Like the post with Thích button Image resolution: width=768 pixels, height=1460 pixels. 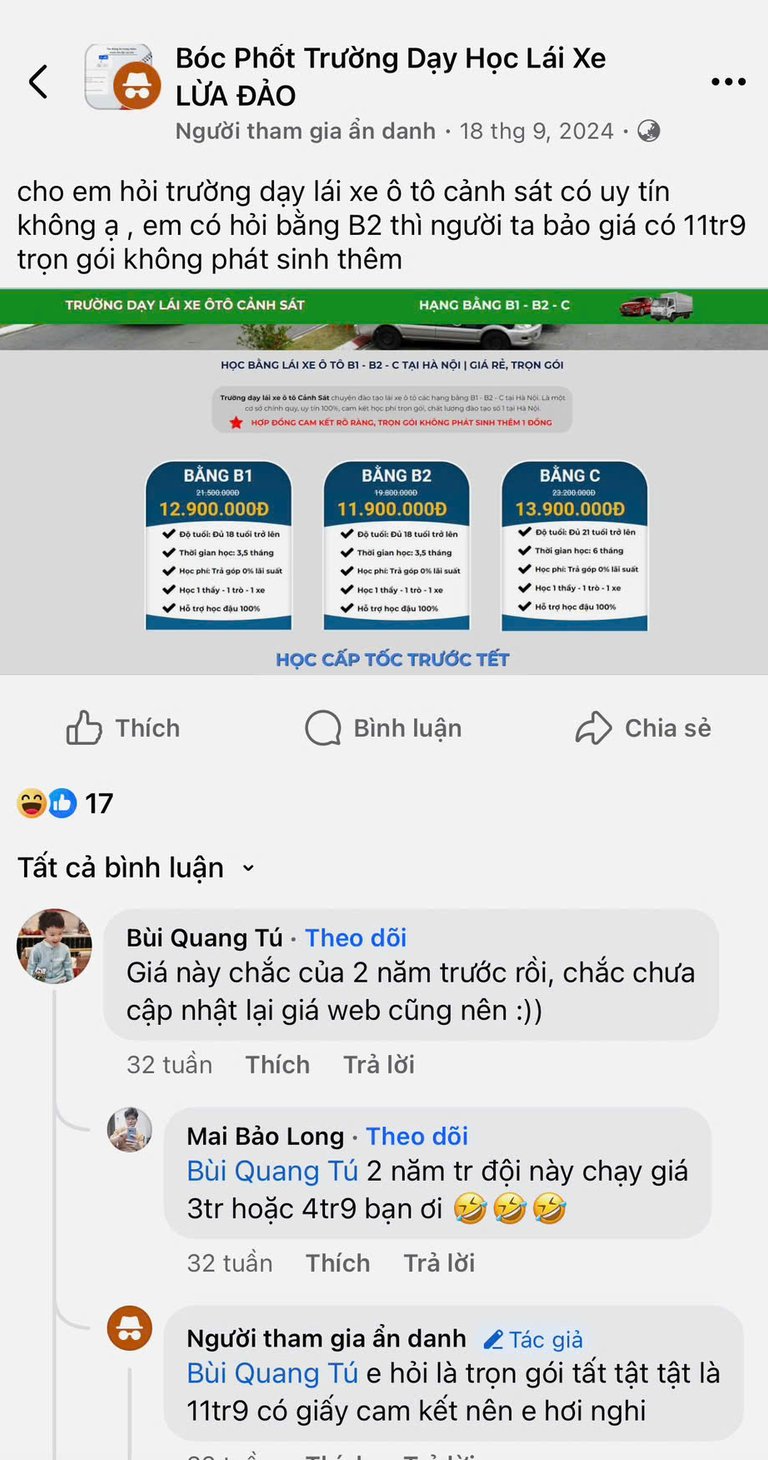(x=123, y=728)
